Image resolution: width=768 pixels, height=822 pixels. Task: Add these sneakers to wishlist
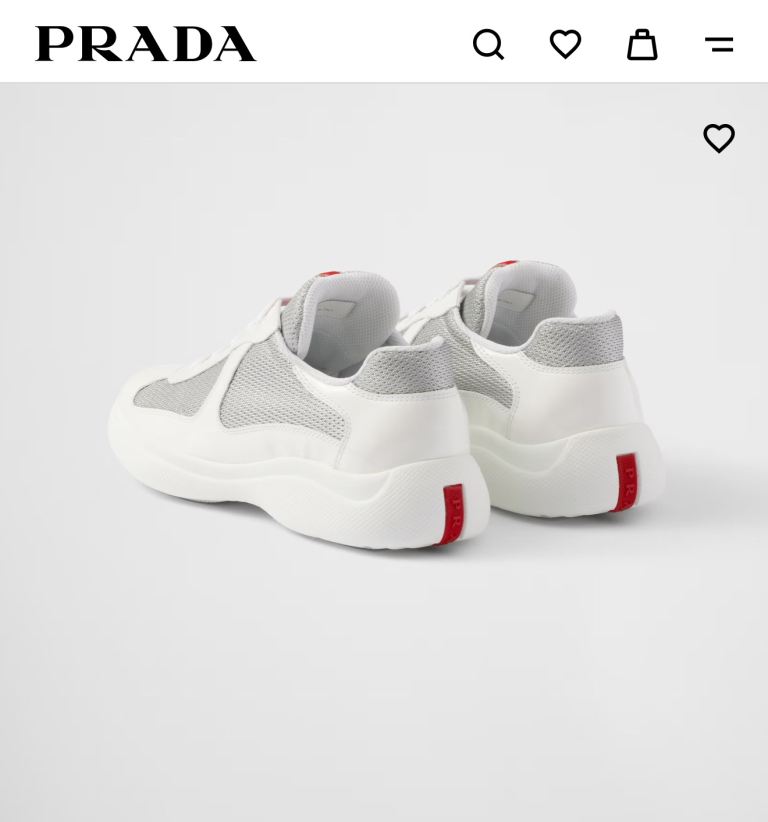[719, 138]
